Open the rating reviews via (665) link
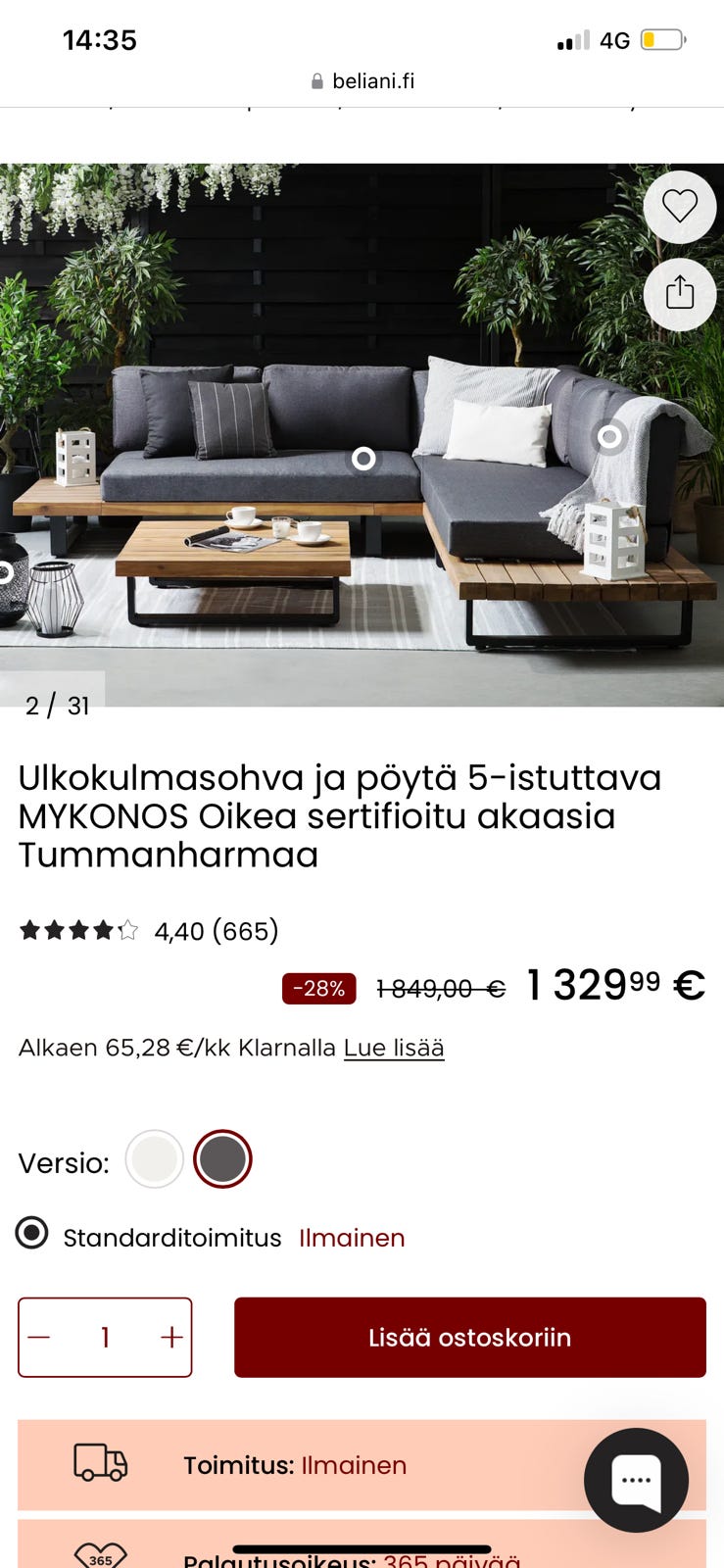Viewport: 724px width, 1568px height. point(247,931)
